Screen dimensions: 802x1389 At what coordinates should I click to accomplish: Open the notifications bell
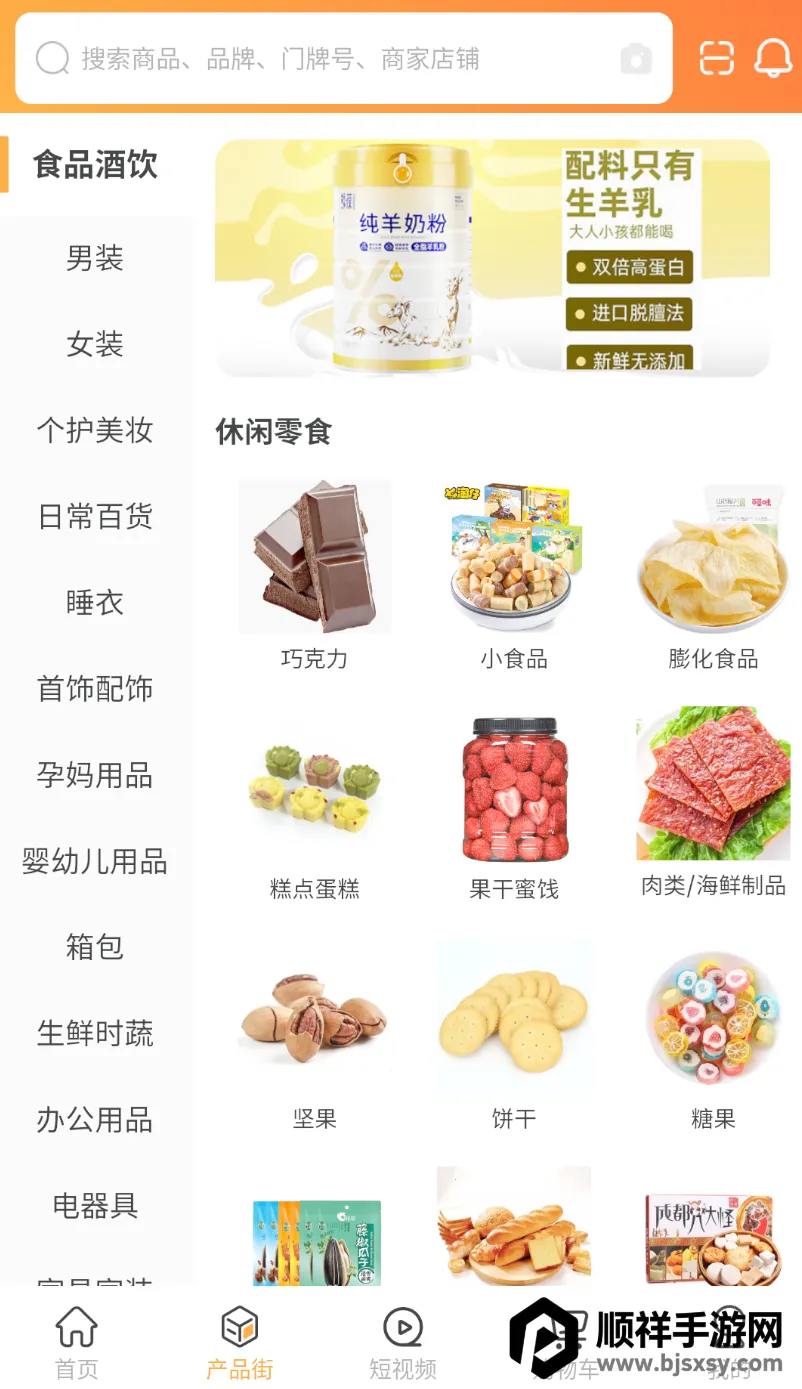773,58
